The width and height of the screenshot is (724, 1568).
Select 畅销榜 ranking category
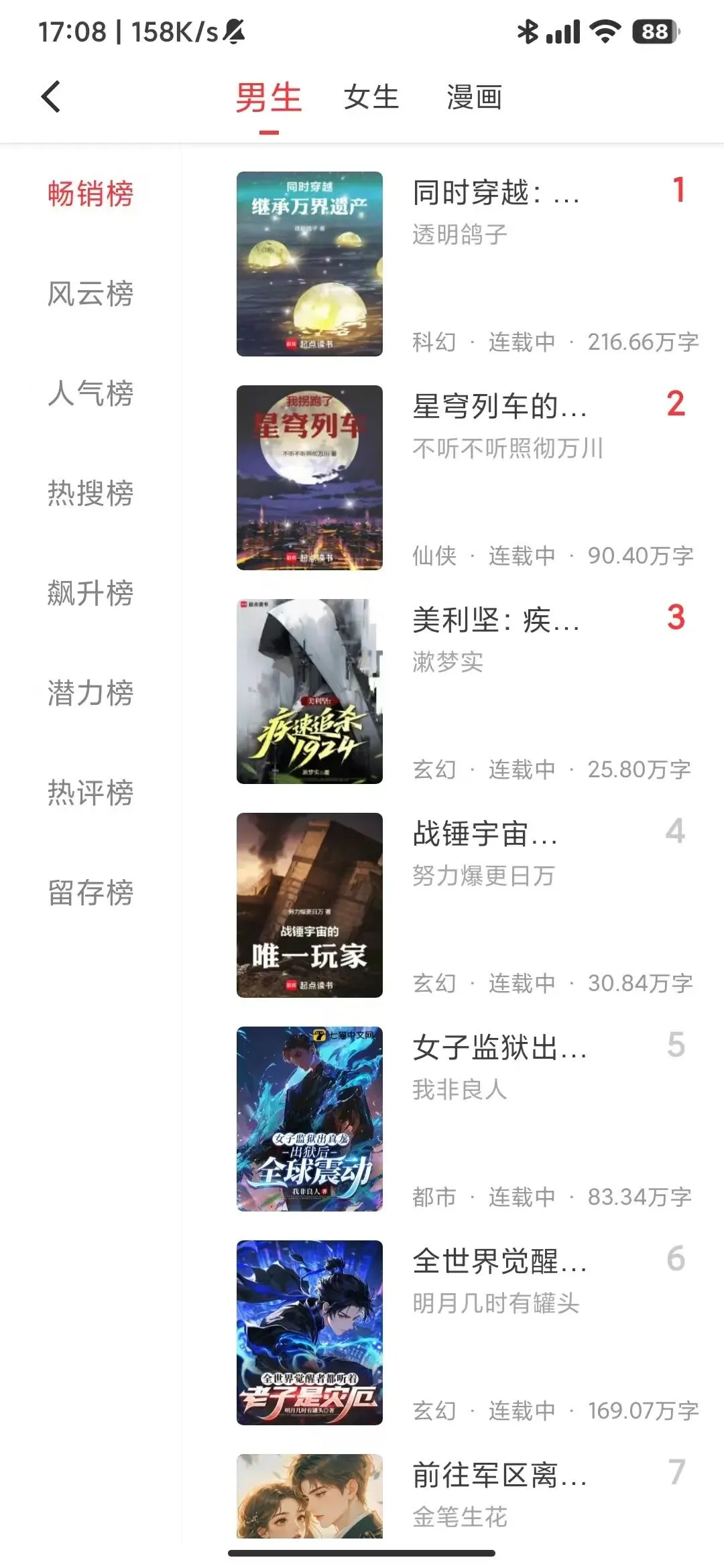[90, 194]
